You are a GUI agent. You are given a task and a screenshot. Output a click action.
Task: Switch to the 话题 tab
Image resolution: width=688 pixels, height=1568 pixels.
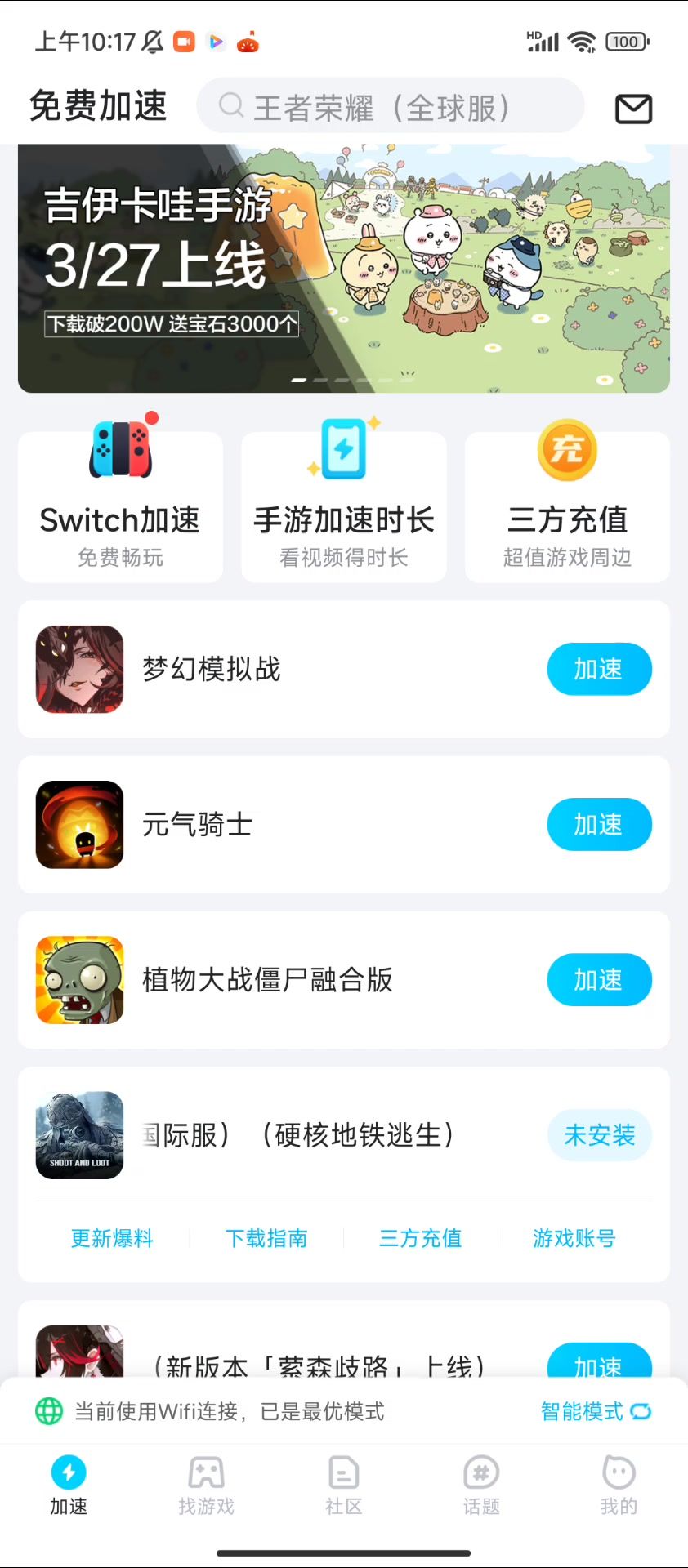click(481, 1486)
